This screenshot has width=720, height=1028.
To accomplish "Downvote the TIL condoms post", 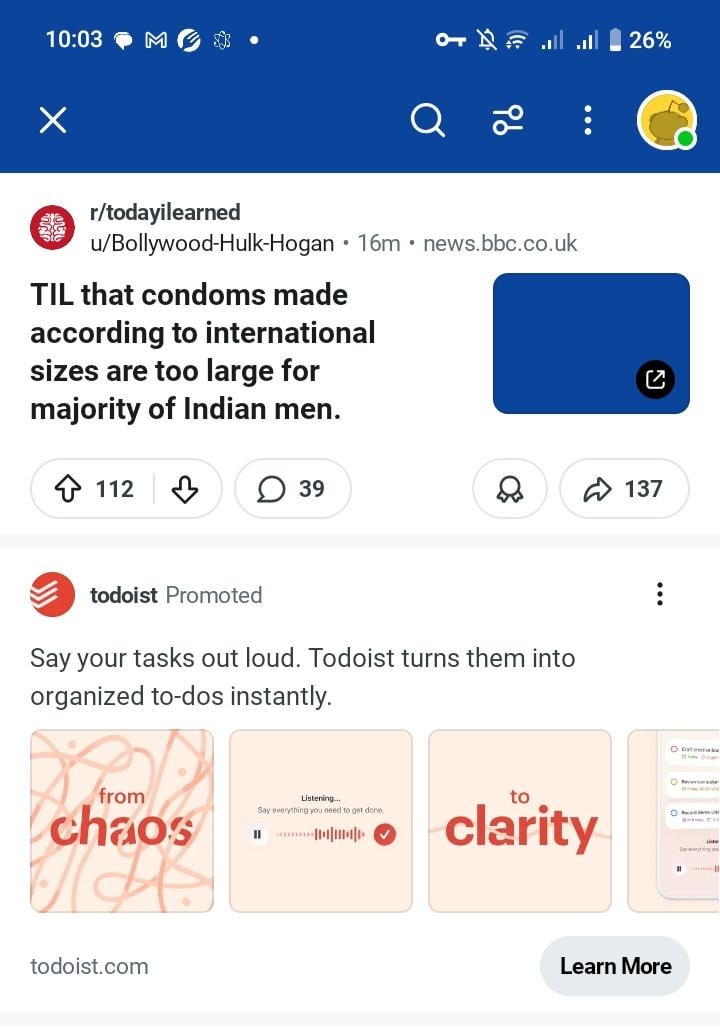I will 185,489.
